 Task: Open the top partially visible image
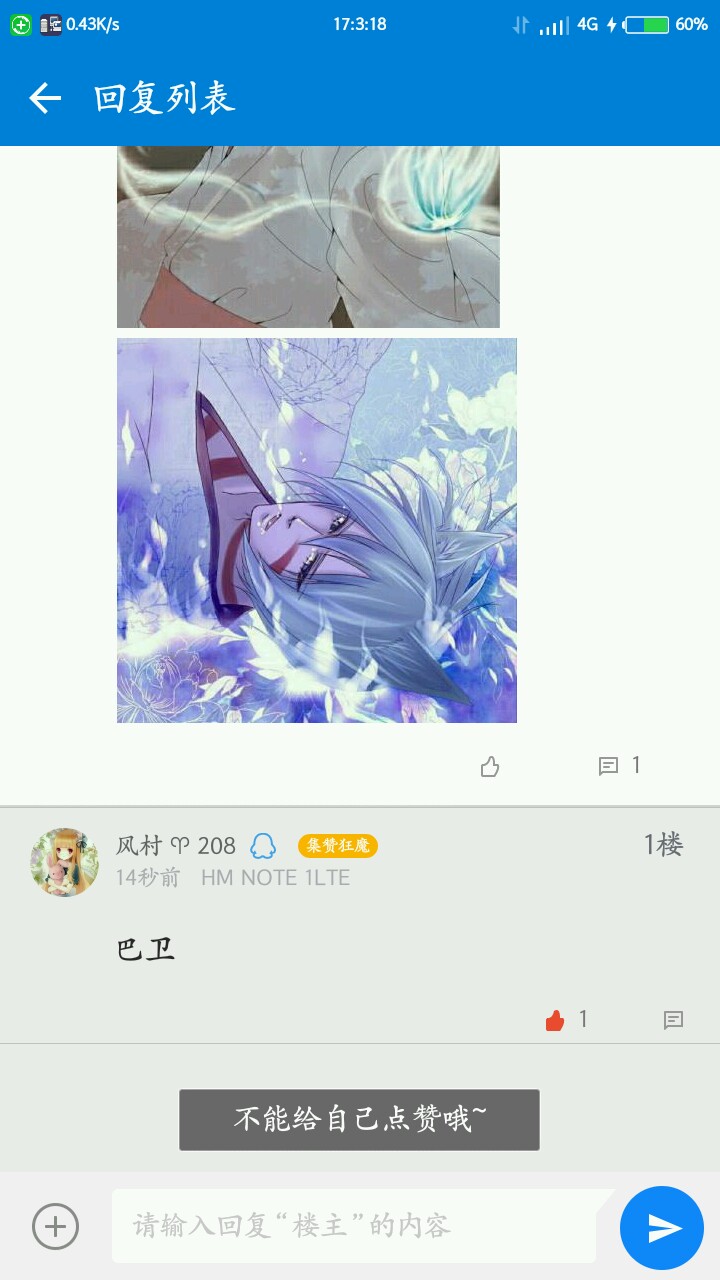point(308,238)
